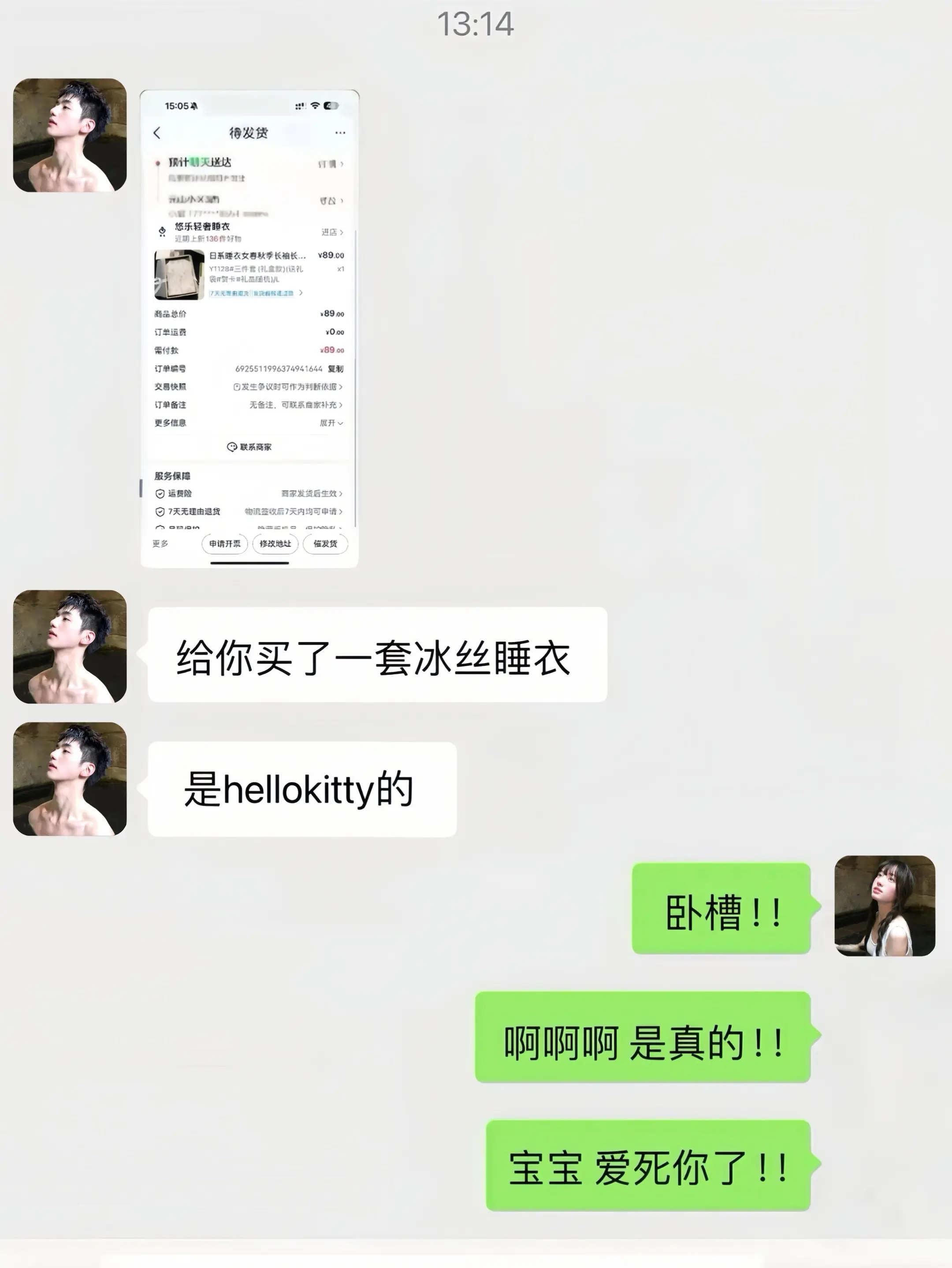
Task: Tap the chat icon next to 联系商家
Action: (233, 447)
